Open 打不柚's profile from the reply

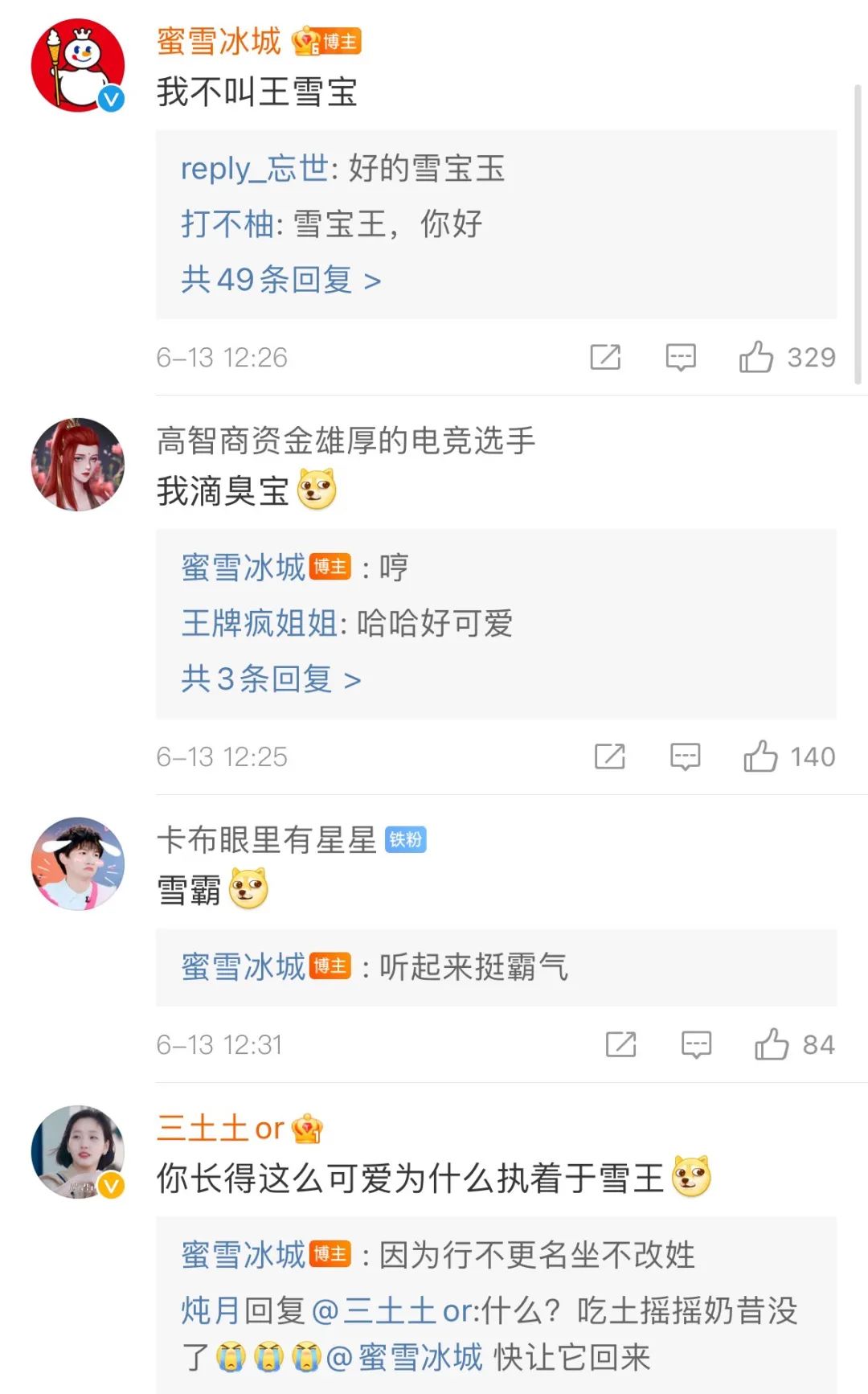point(227,224)
